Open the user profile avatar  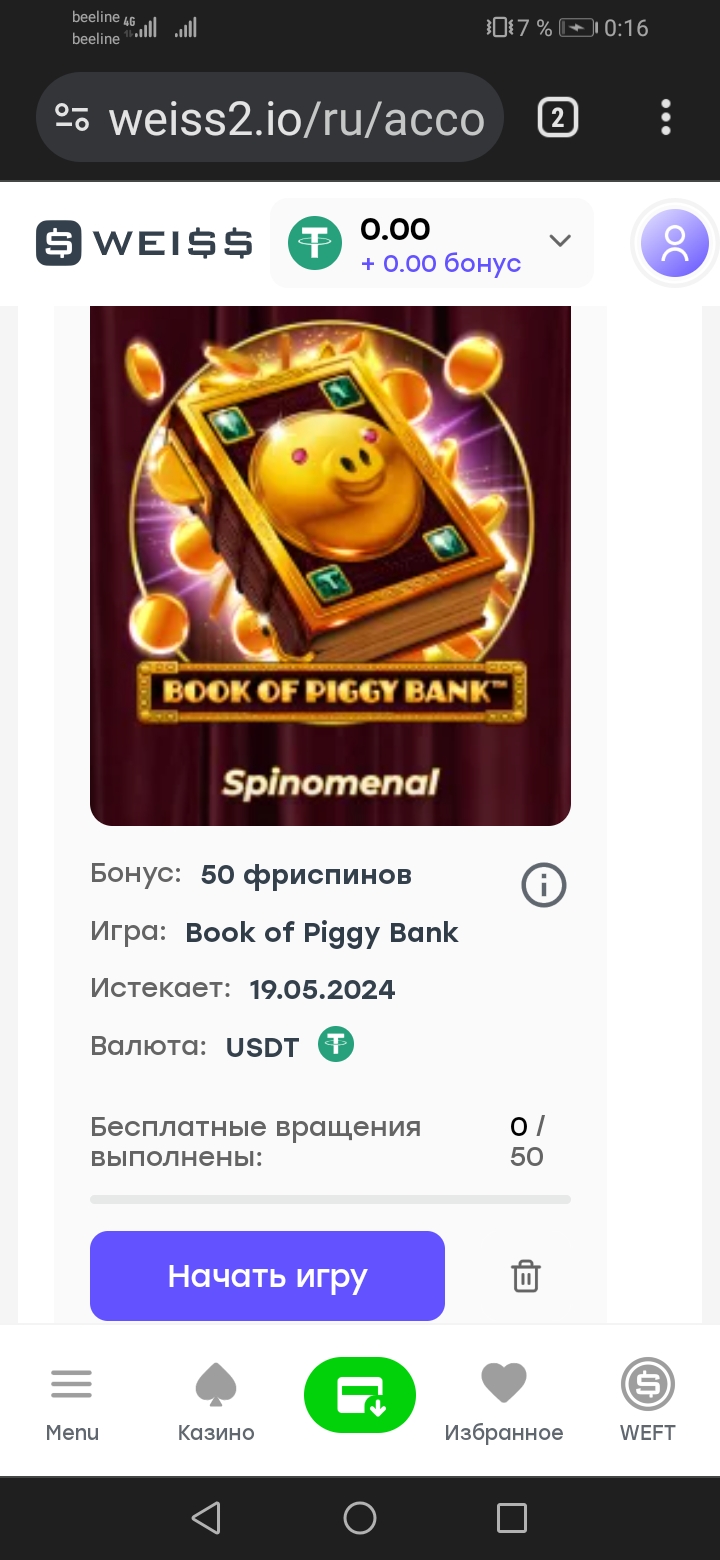point(675,243)
